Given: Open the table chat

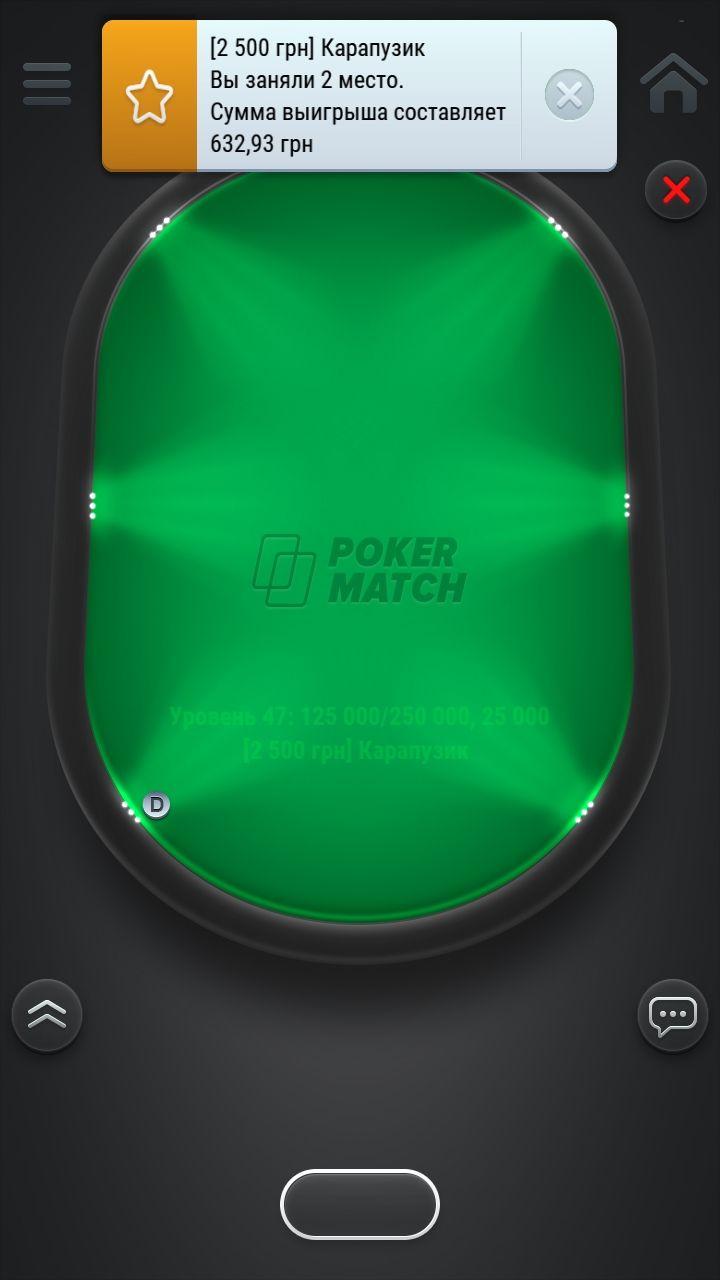Looking at the screenshot, I should click(x=673, y=1015).
